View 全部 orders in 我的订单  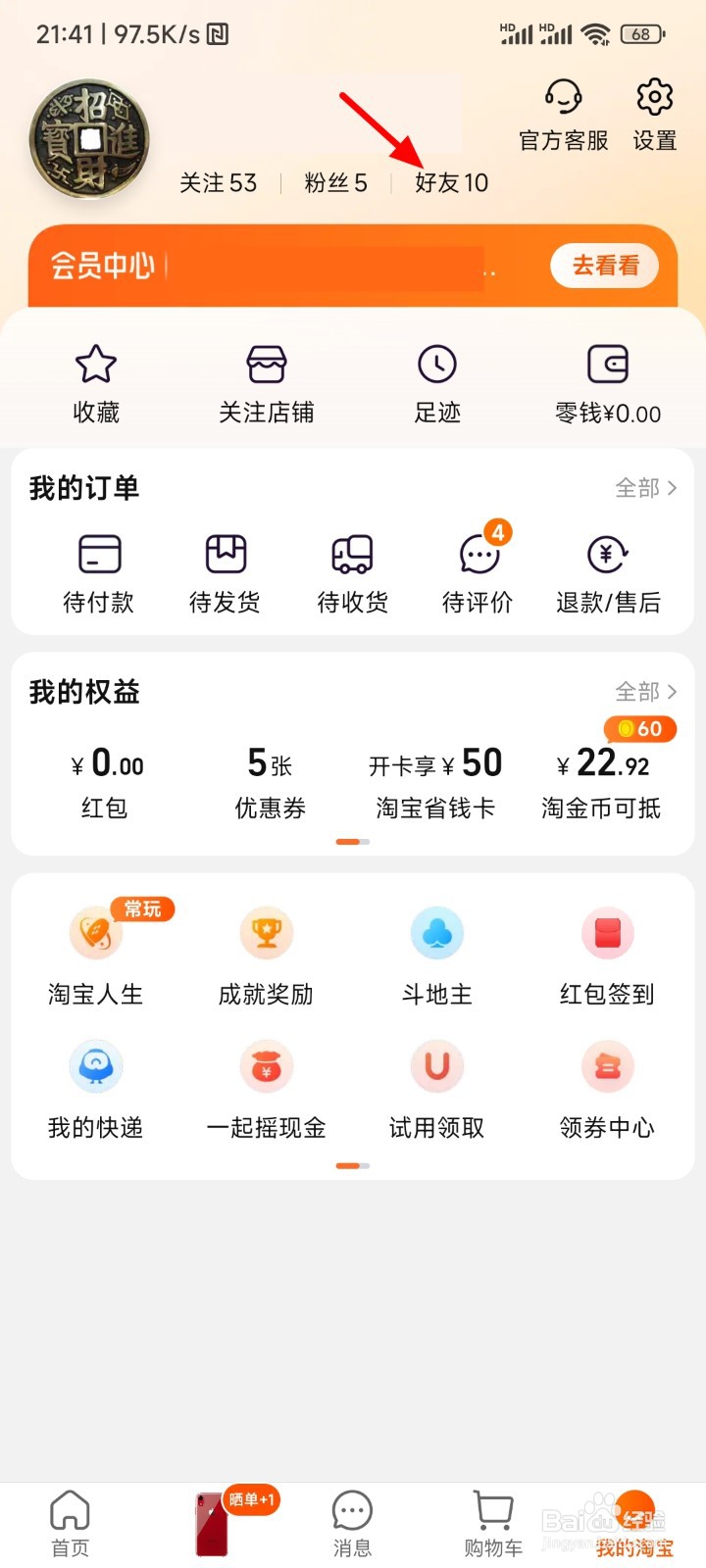[x=645, y=488]
